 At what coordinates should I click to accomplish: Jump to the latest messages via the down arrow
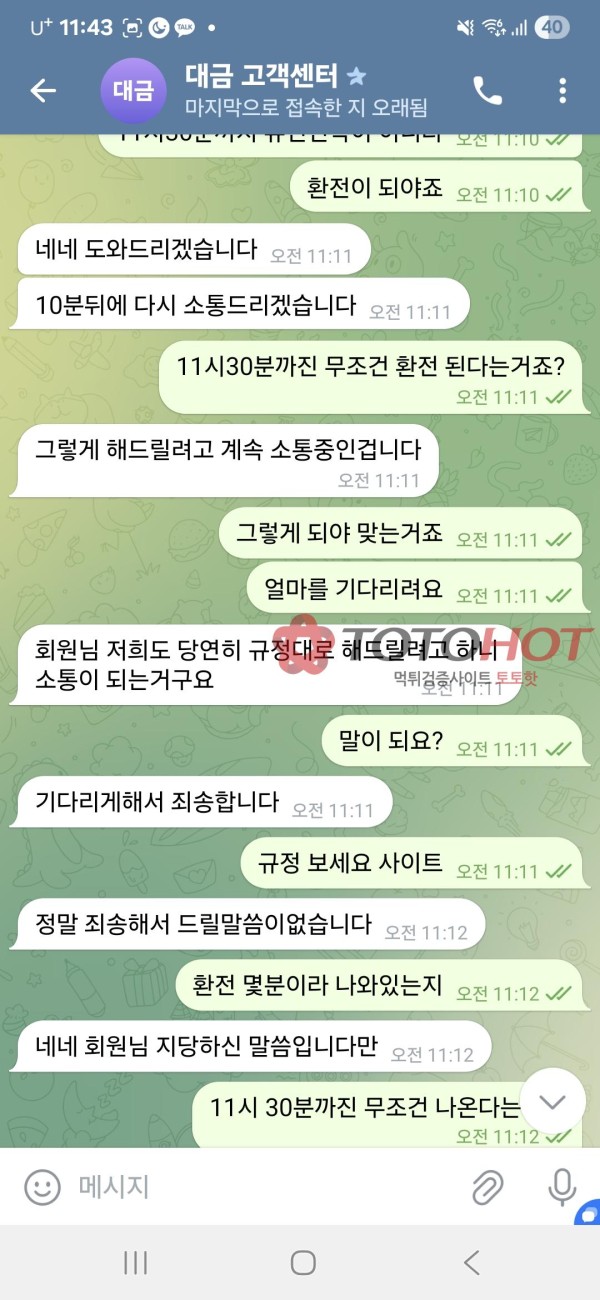pyautogui.click(x=553, y=1101)
